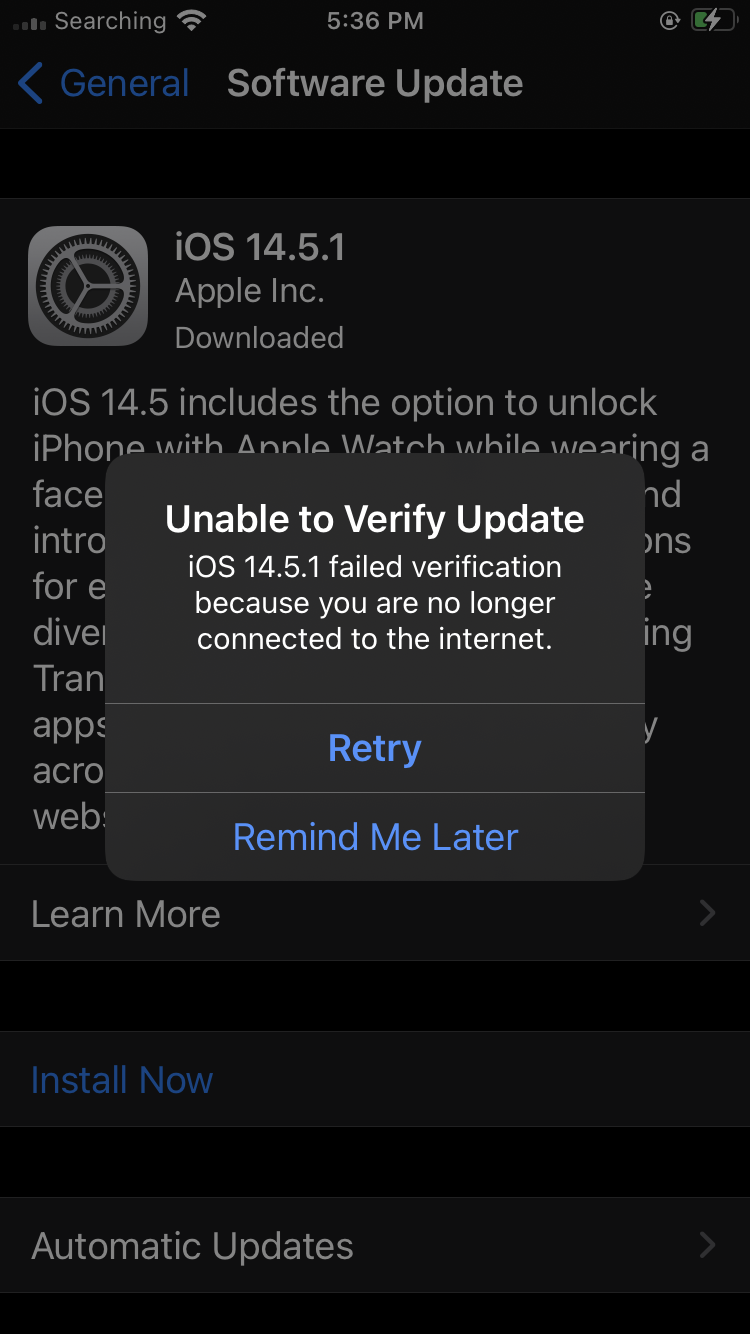Tap Retry in the verification dialog
Screen dimensions: 750x1334
coord(375,748)
